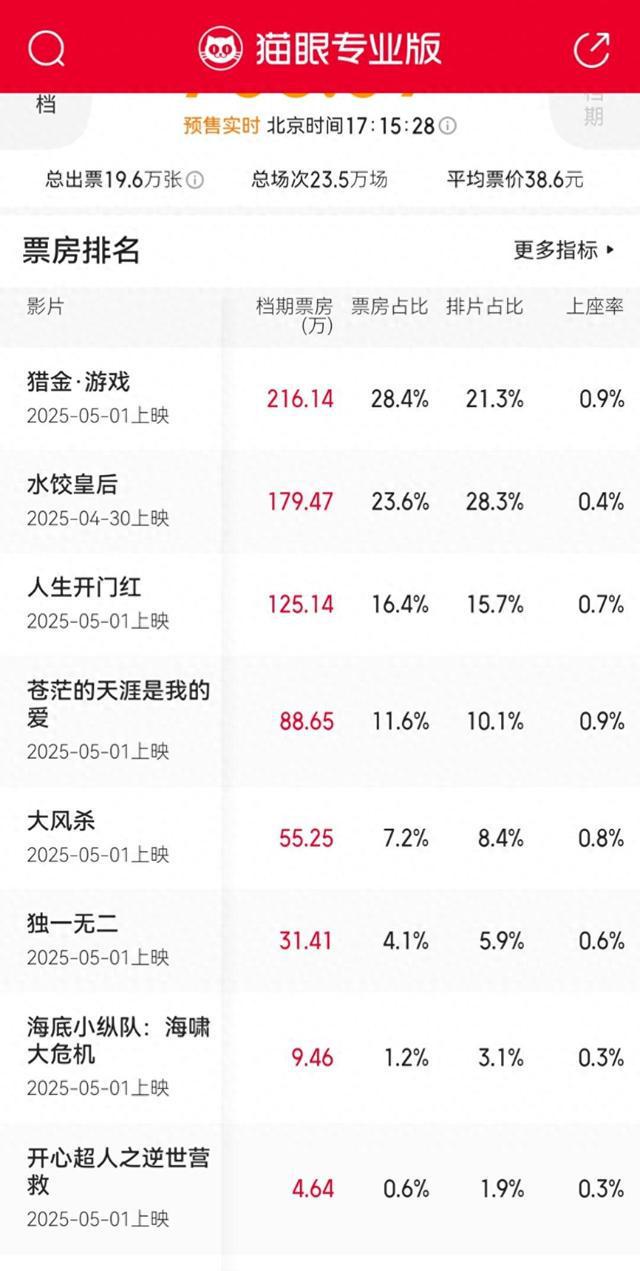Open the 水饺皇后 movie row

click(x=320, y=501)
